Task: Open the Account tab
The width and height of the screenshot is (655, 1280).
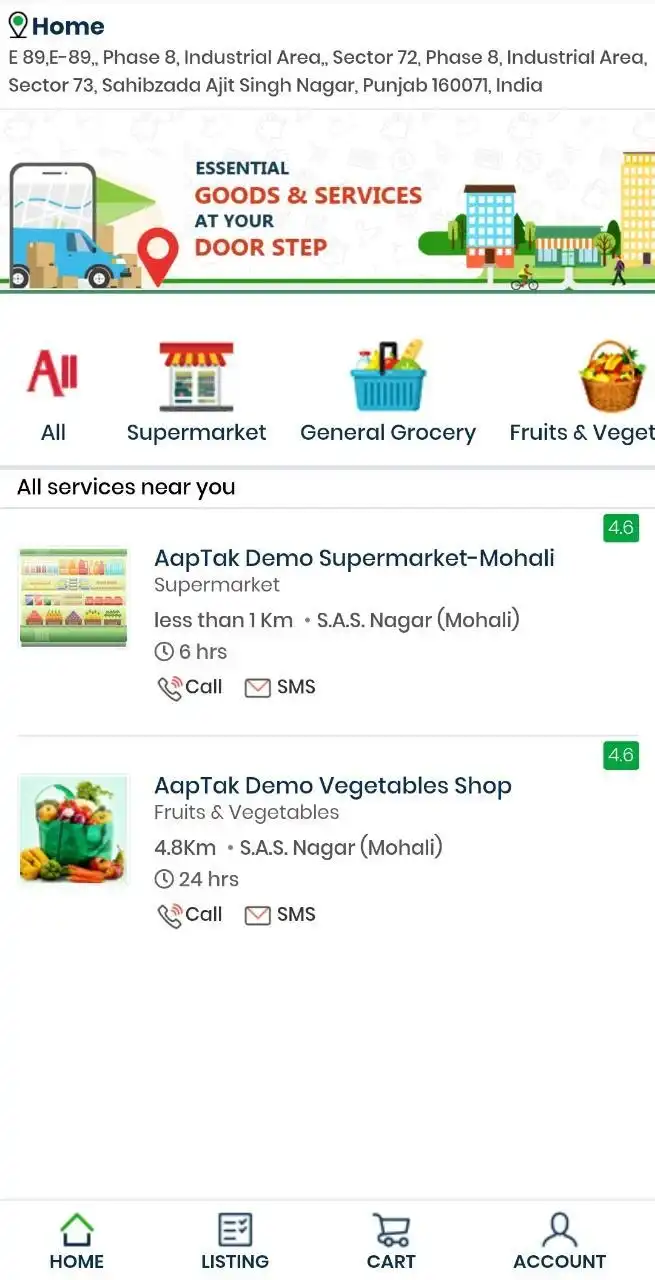Action: [x=559, y=1241]
